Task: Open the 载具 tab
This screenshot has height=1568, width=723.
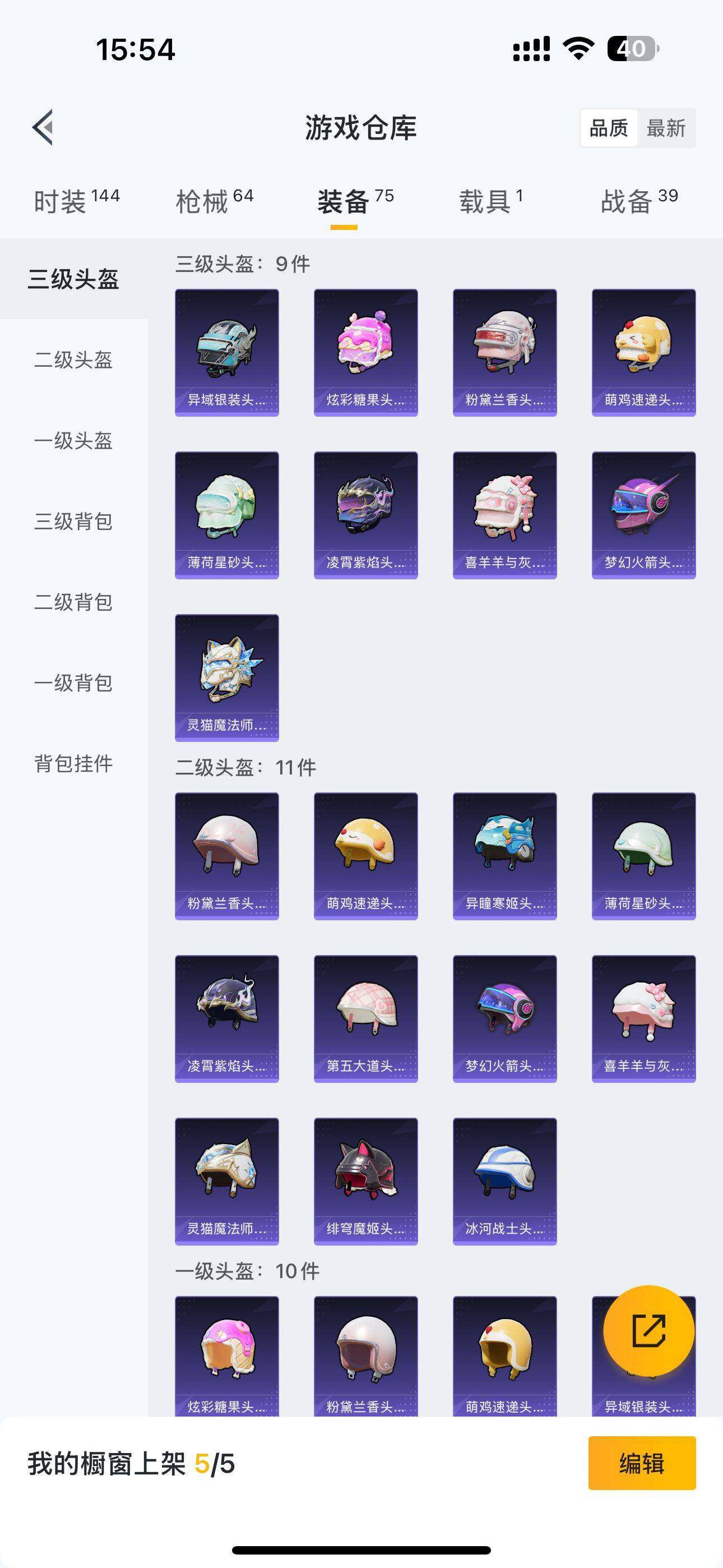Action: coord(490,201)
